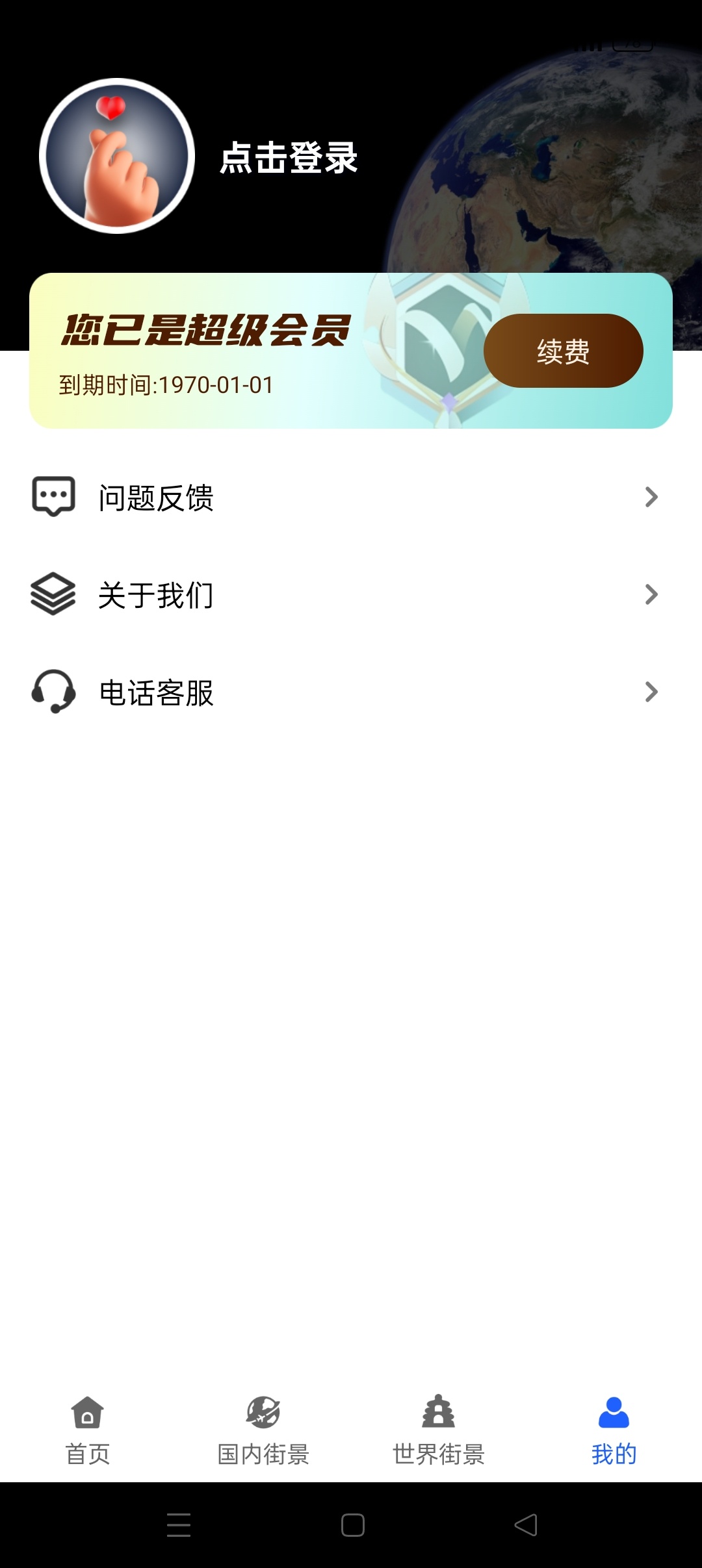702x1568 pixels.
Task: Select the 我的 tab
Action: (614, 1429)
